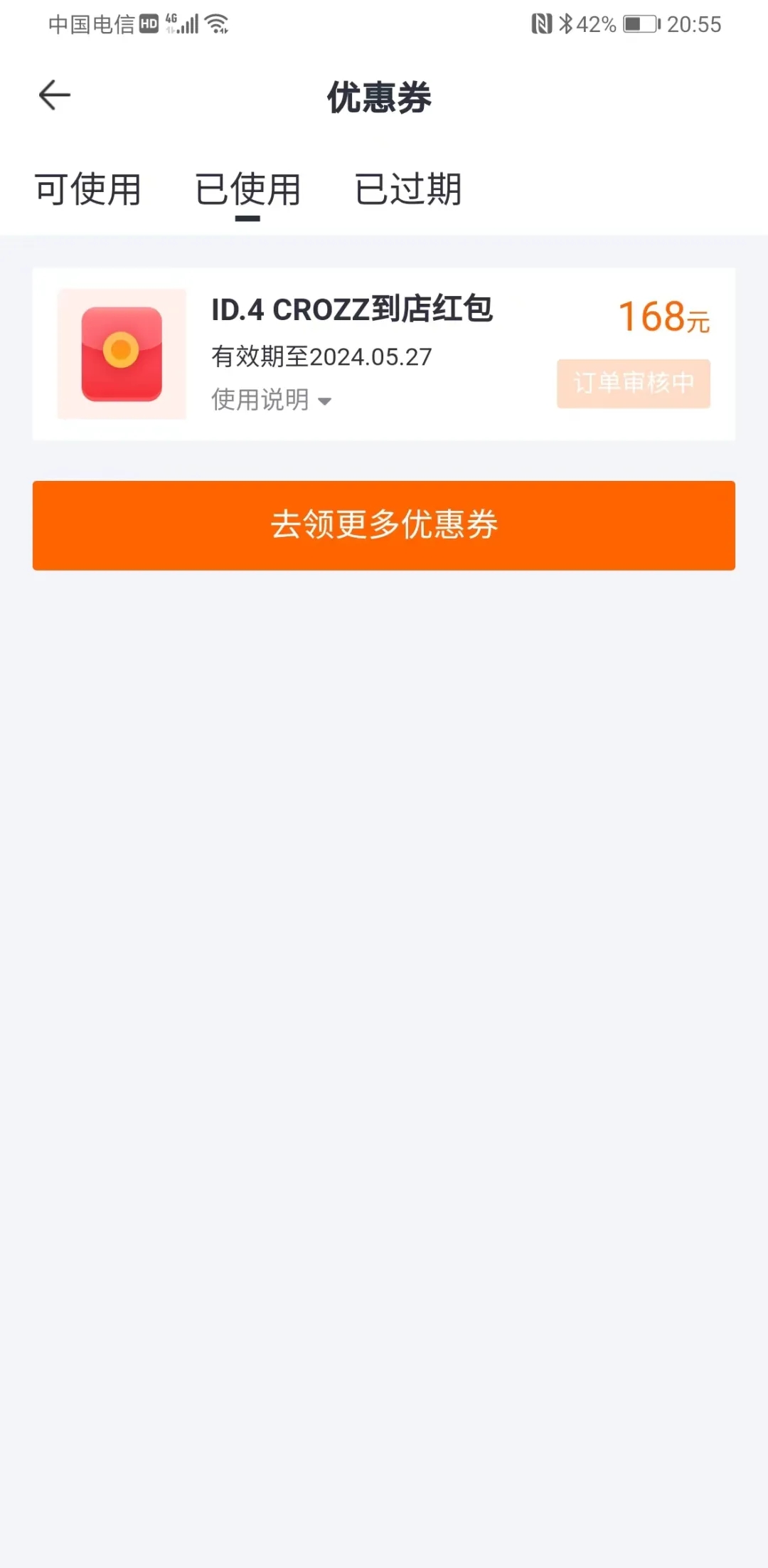Switch to the 可使用 tab
The image size is (768, 1568).
(x=88, y=189)
